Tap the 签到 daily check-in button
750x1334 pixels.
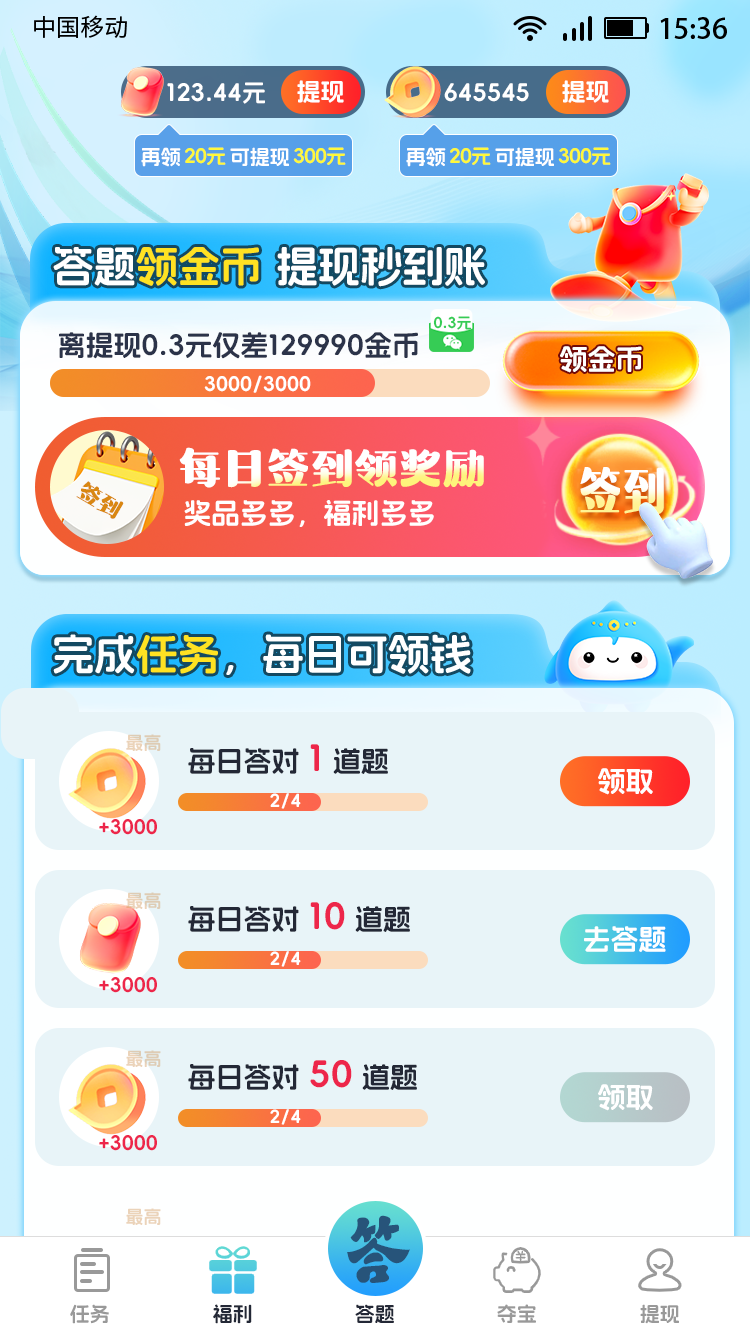click(x=622, y=490)
